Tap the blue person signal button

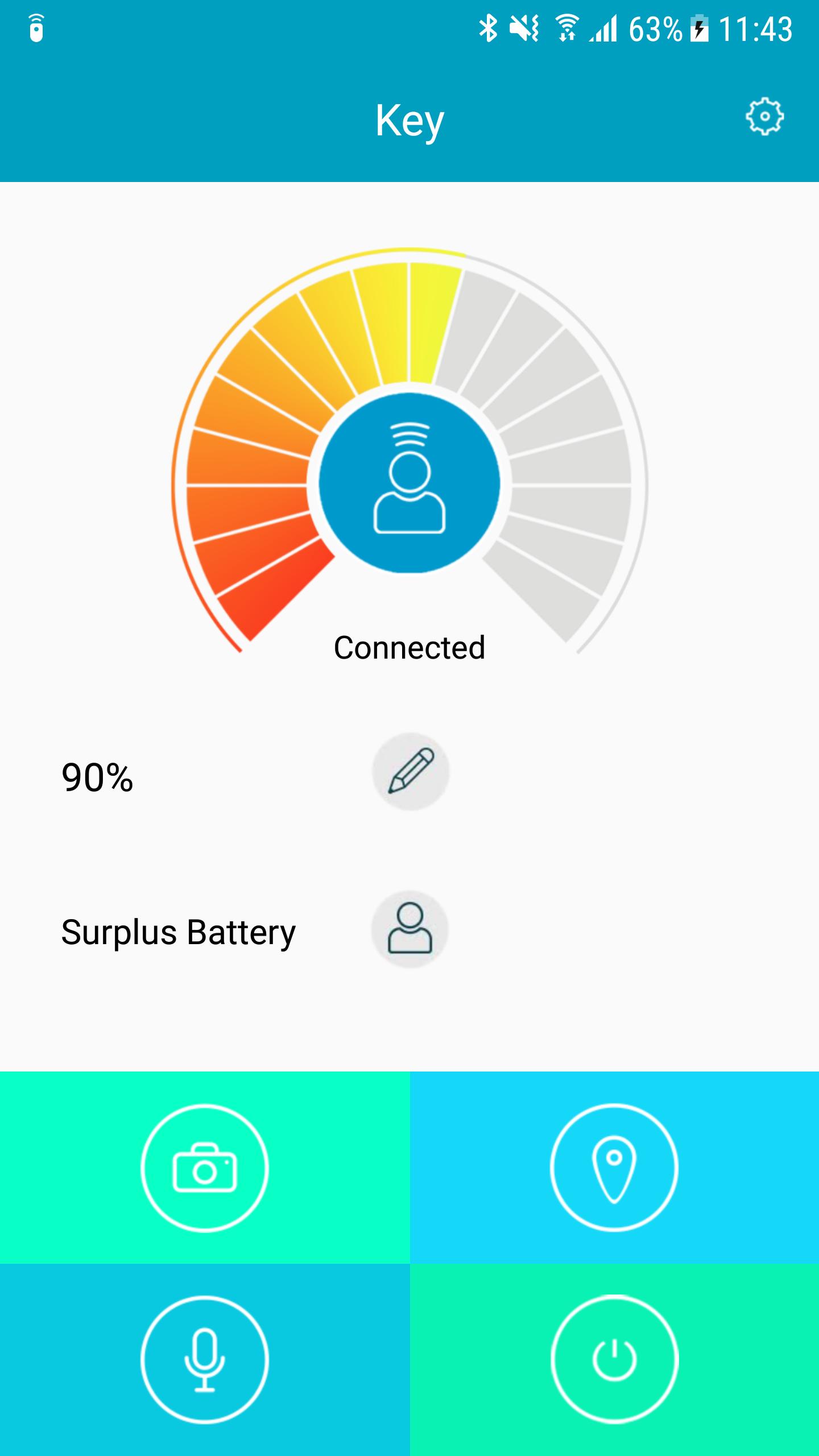click(x=409, y=483)
